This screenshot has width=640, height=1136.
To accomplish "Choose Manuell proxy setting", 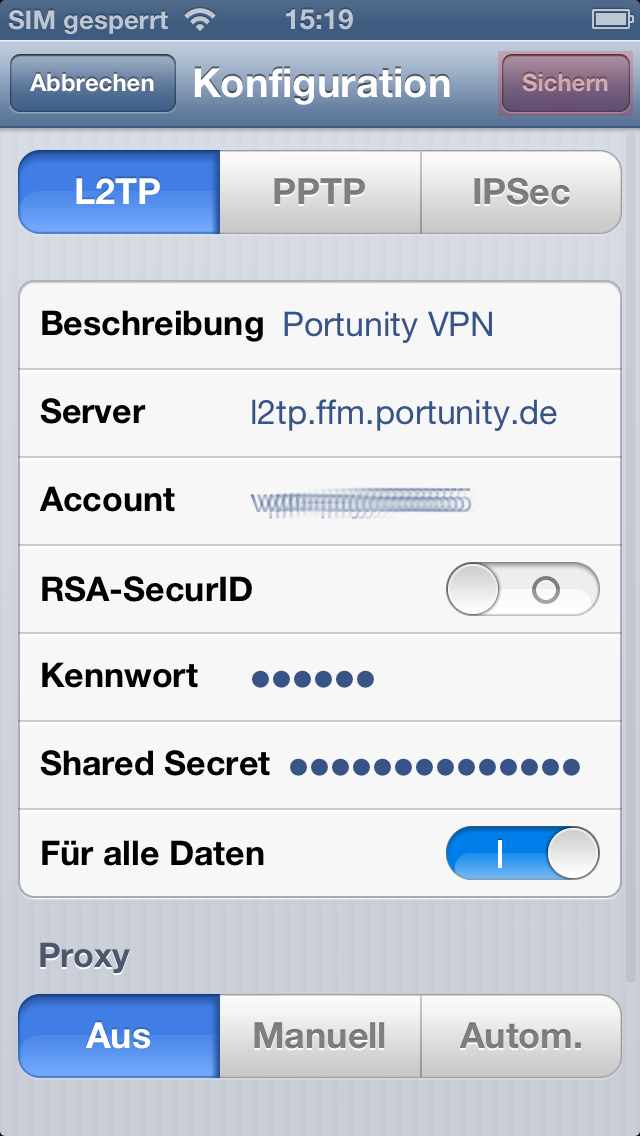I will tap(320, 1036).
